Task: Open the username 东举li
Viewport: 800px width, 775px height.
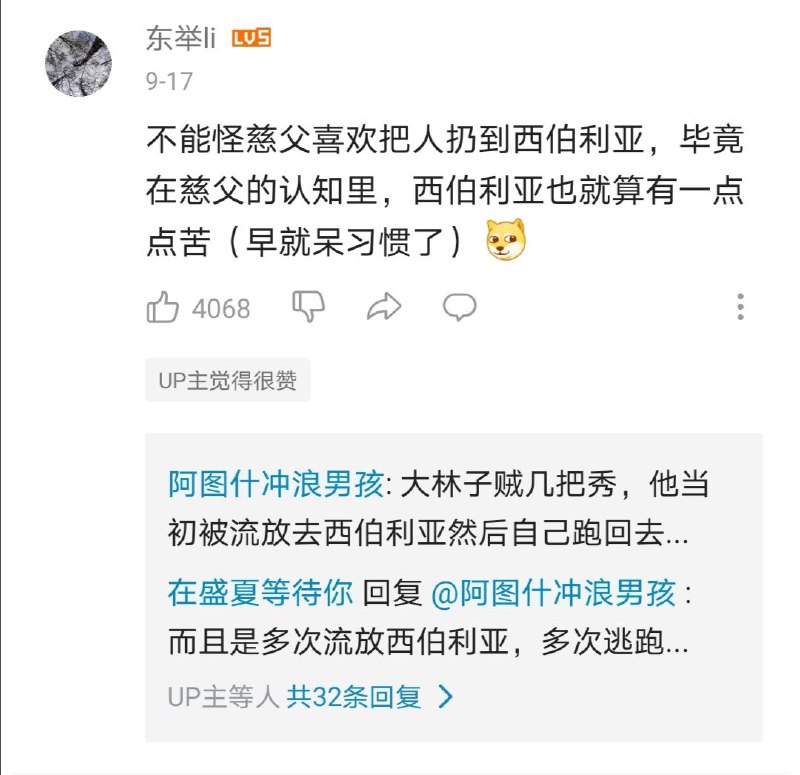Action: (182, 38)
